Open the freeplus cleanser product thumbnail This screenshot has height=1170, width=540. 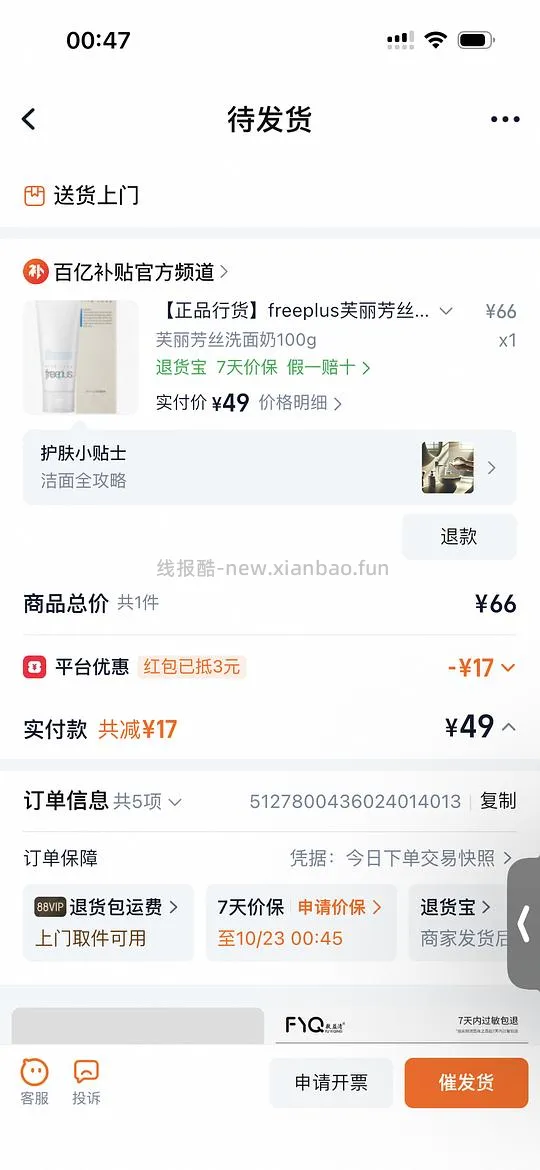click(x=81, y=357)
